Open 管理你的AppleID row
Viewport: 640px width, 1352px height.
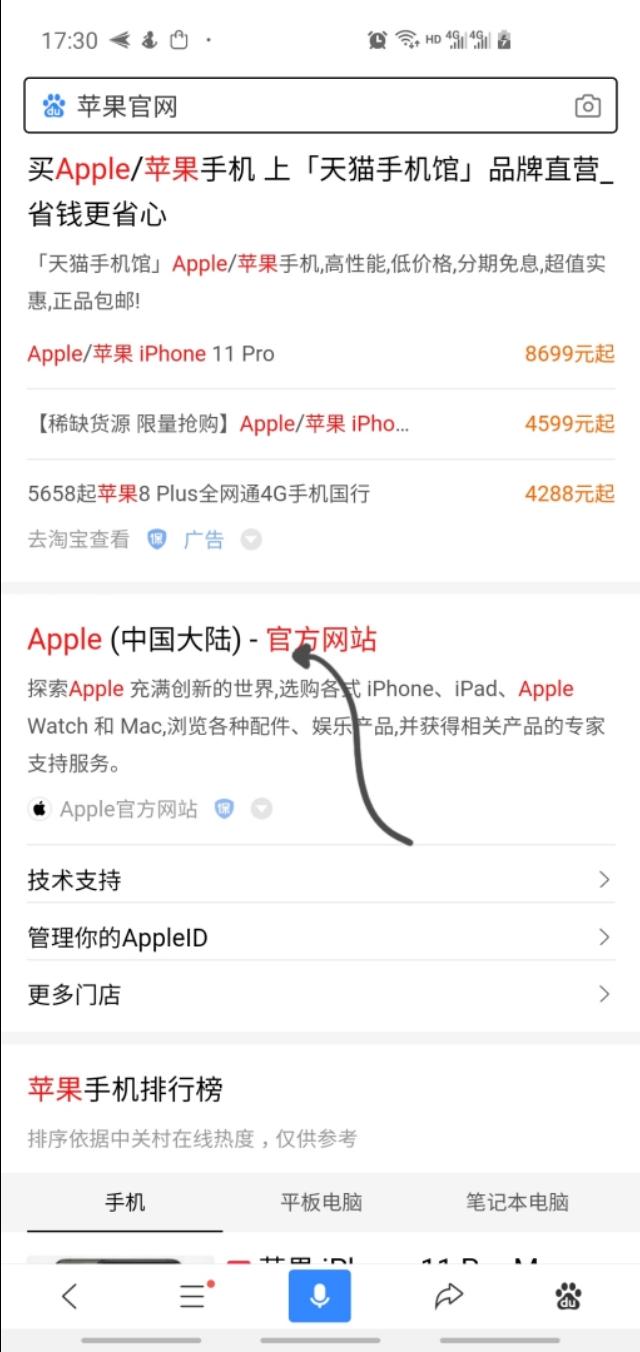click(320, 937)
